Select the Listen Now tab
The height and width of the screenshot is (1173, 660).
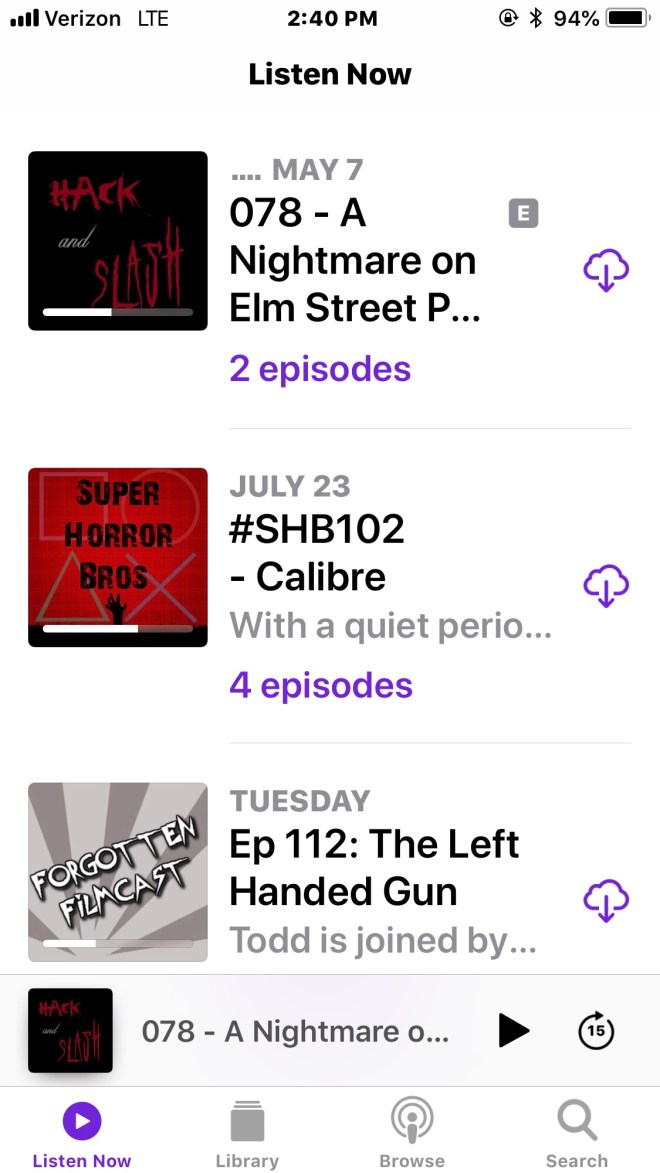pos(82,1133)
